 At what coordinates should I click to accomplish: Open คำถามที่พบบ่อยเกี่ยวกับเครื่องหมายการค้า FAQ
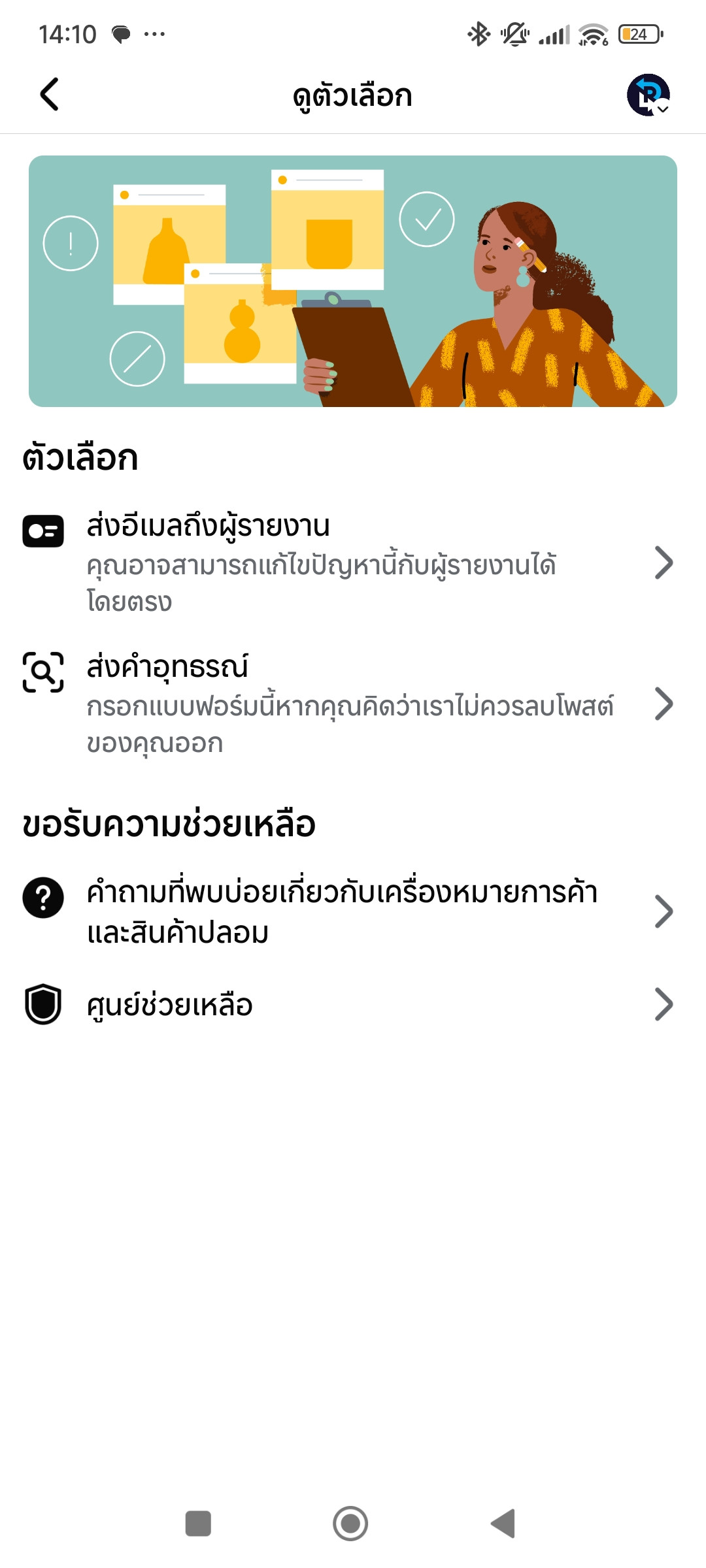(x=353, y=911)
